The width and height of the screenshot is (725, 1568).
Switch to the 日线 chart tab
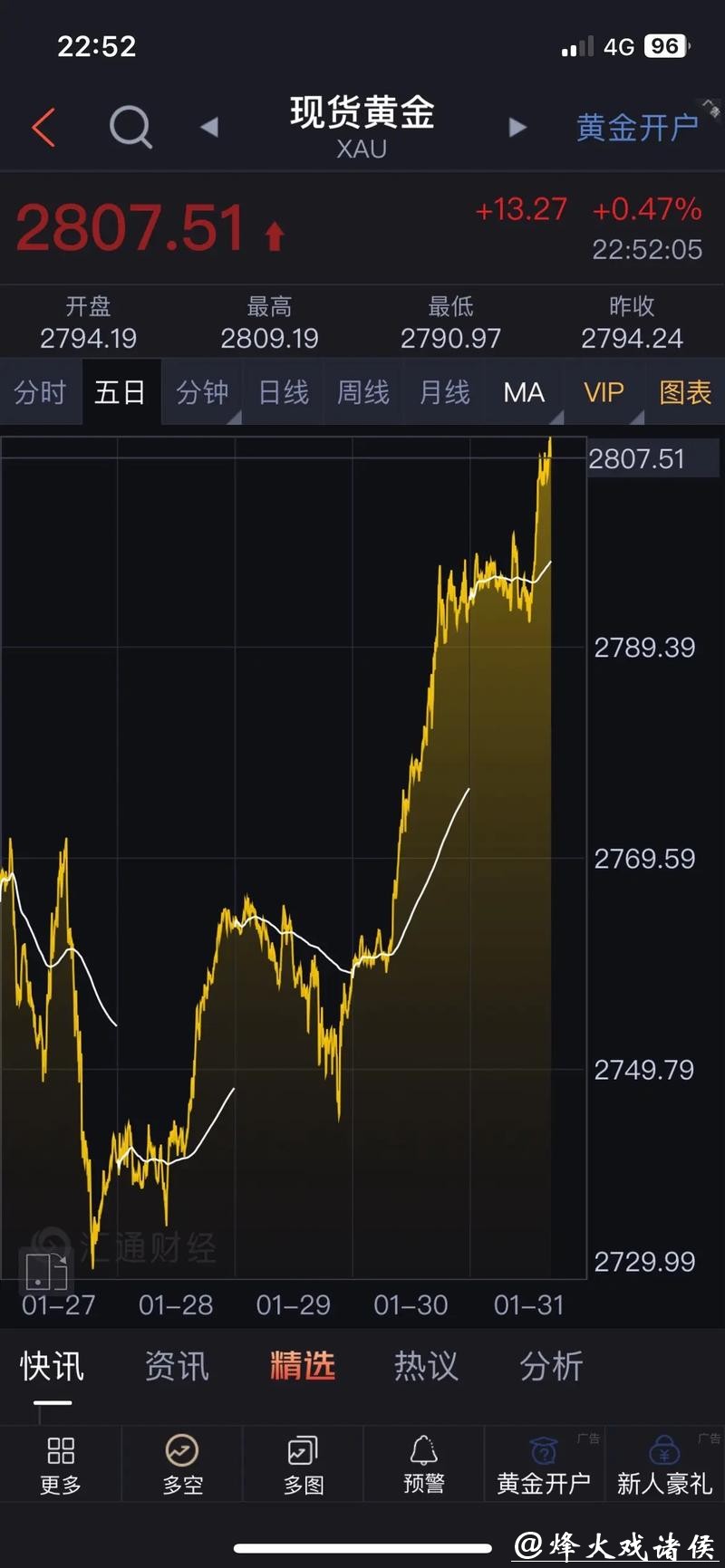[x=282, y=391]
